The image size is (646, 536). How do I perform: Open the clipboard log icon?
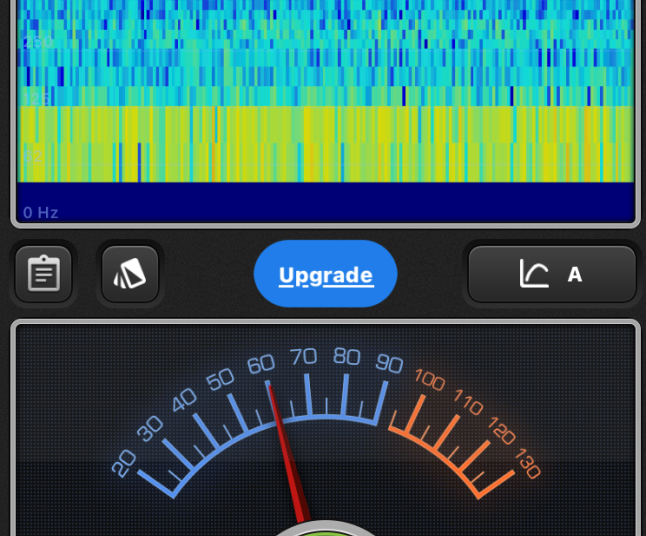click(44, 274)
